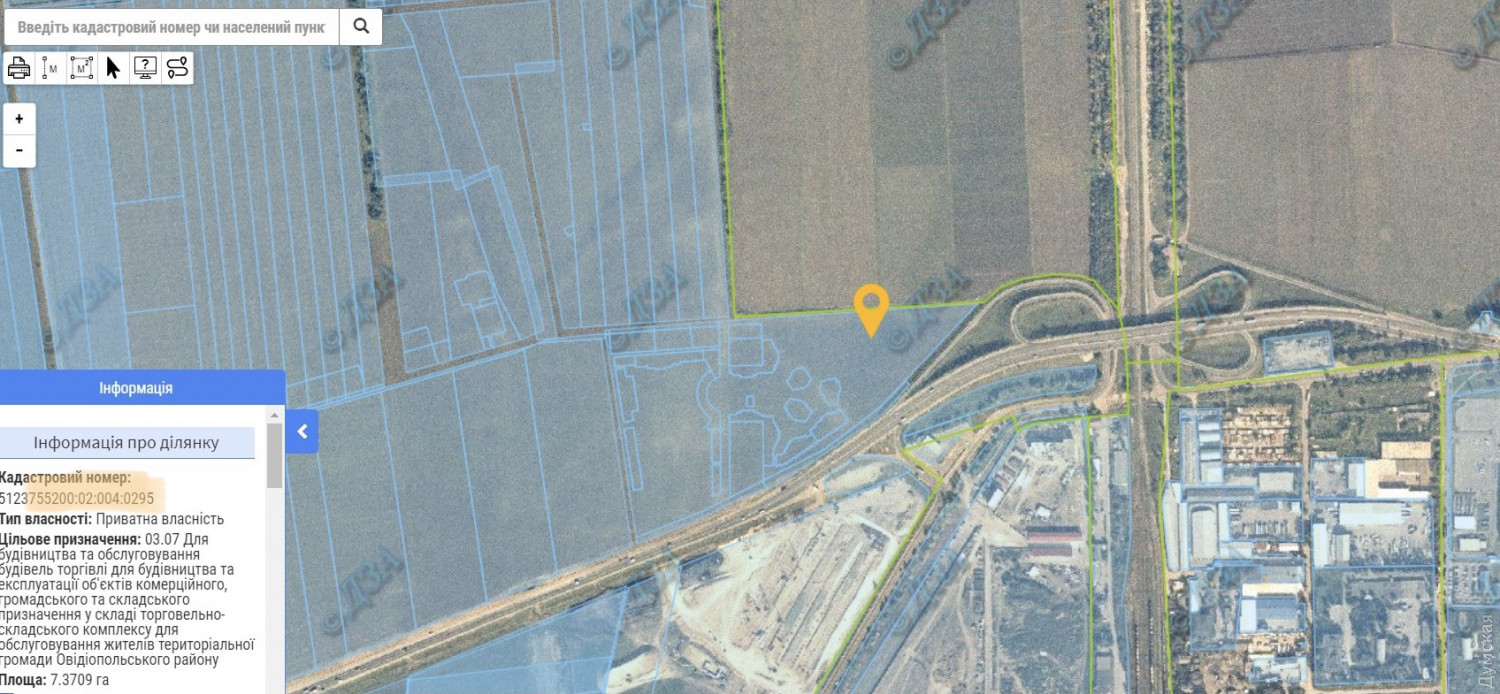This screenshot has height=694, width=1500.
Task: Zoom in the map with plus
Action: coord(19,119)
